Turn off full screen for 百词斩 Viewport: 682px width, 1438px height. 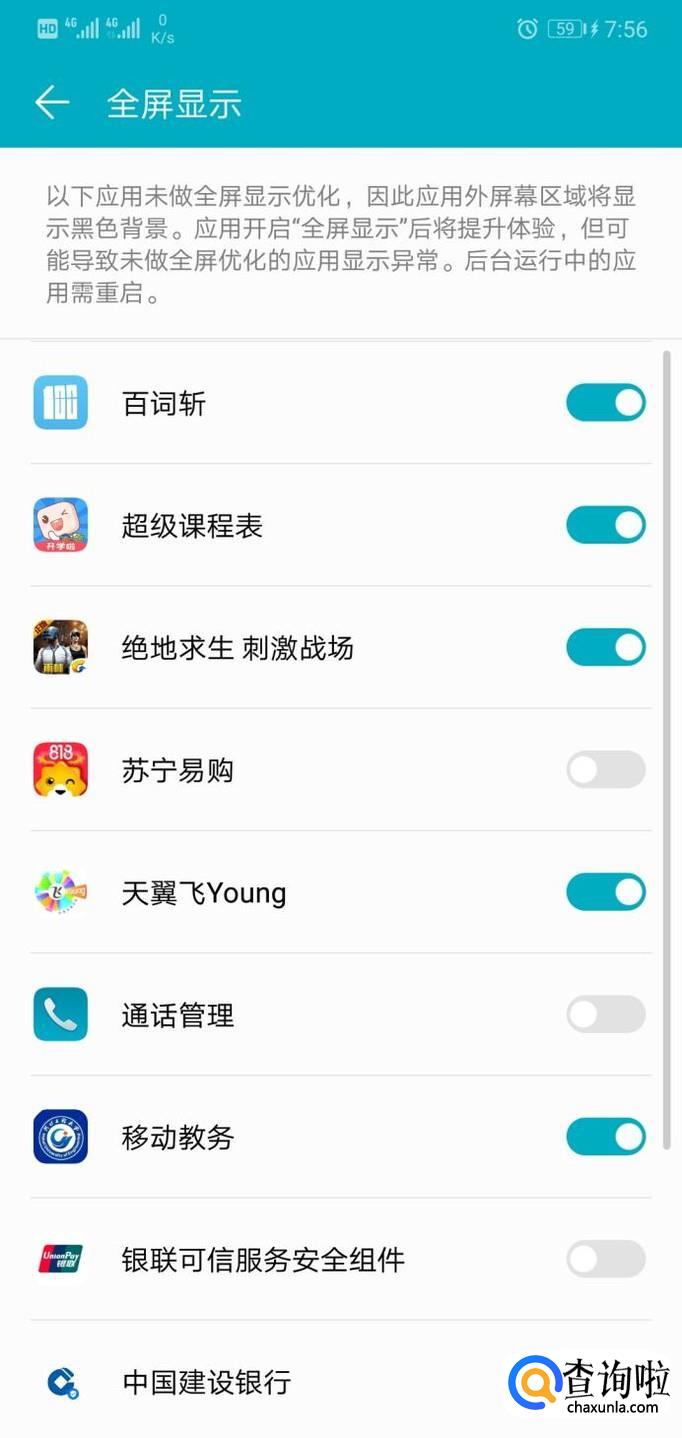(x=605, y=403)
